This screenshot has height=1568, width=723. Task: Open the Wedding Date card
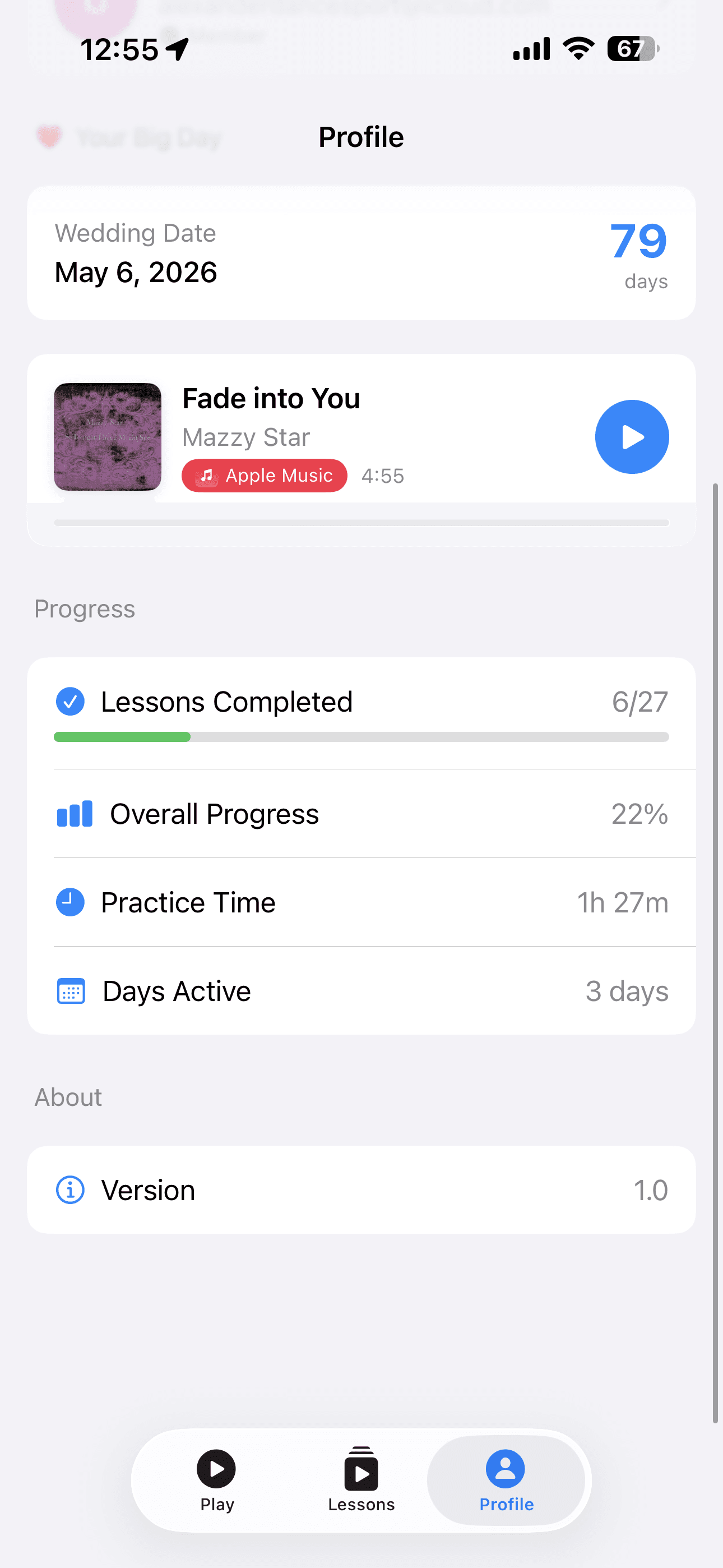point(361,253)
